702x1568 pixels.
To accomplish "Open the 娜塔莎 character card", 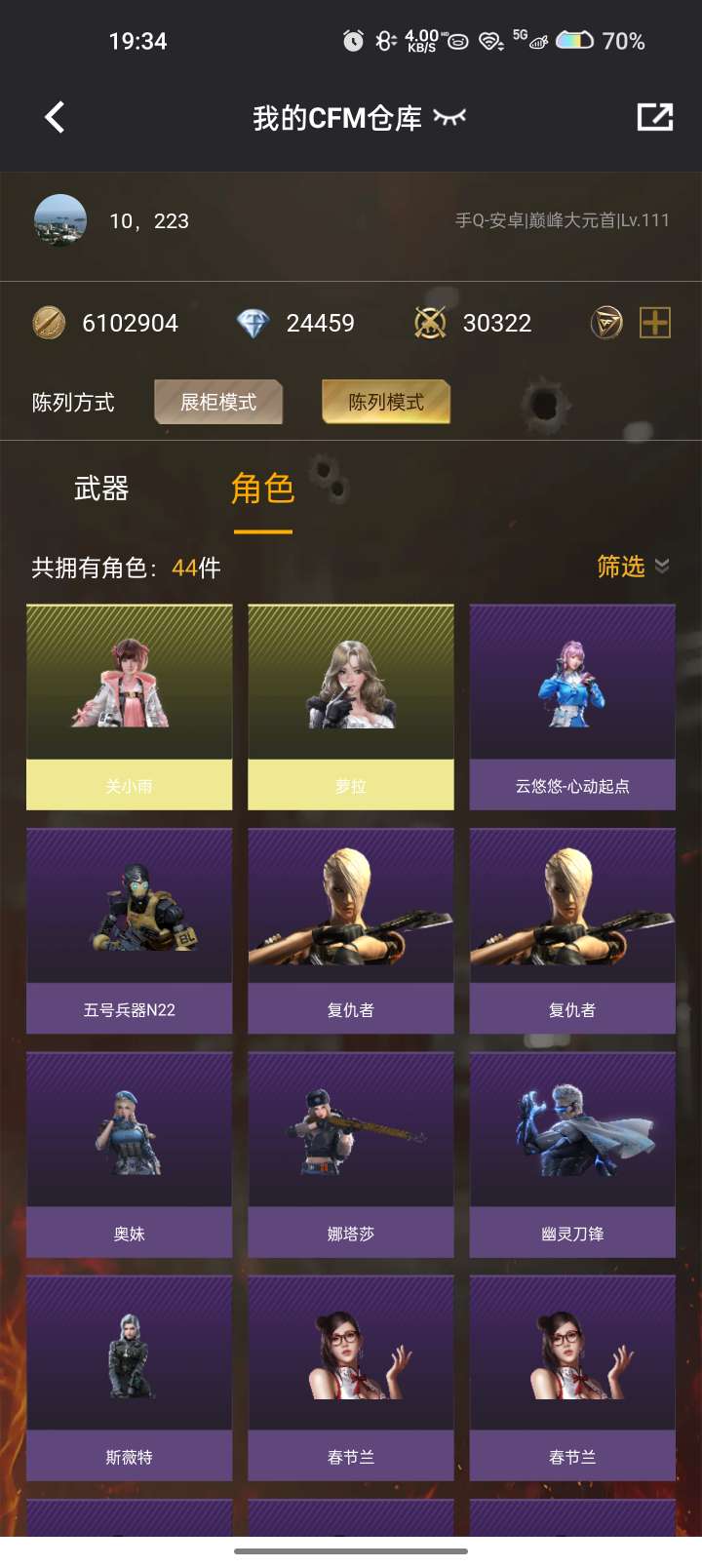I will pyautogui.click(x=351, y=1155).
